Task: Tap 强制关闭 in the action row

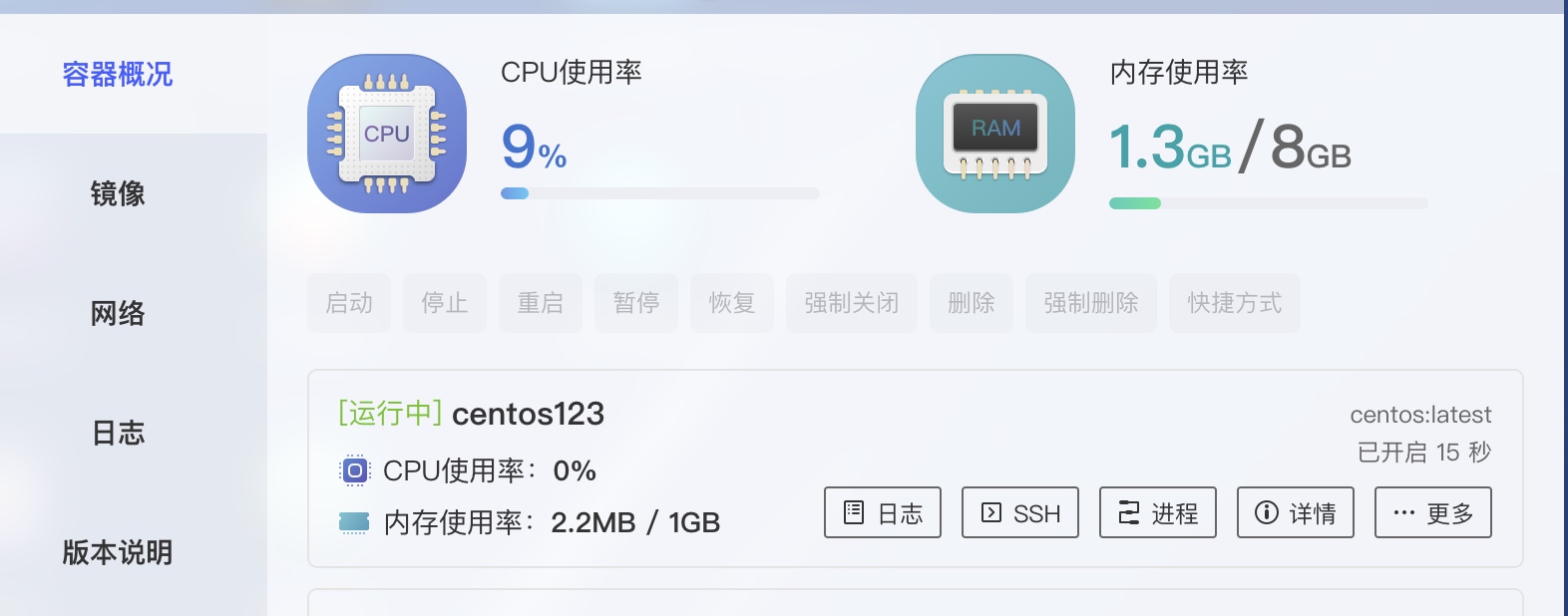Action: pos(852,303)
